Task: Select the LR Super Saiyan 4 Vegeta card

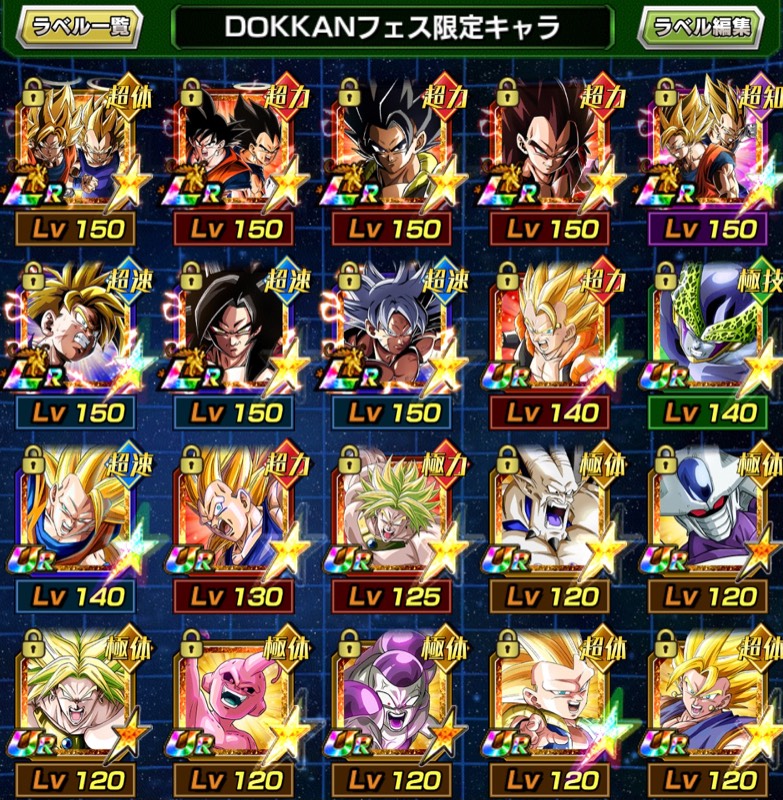Action: point(547,145)
